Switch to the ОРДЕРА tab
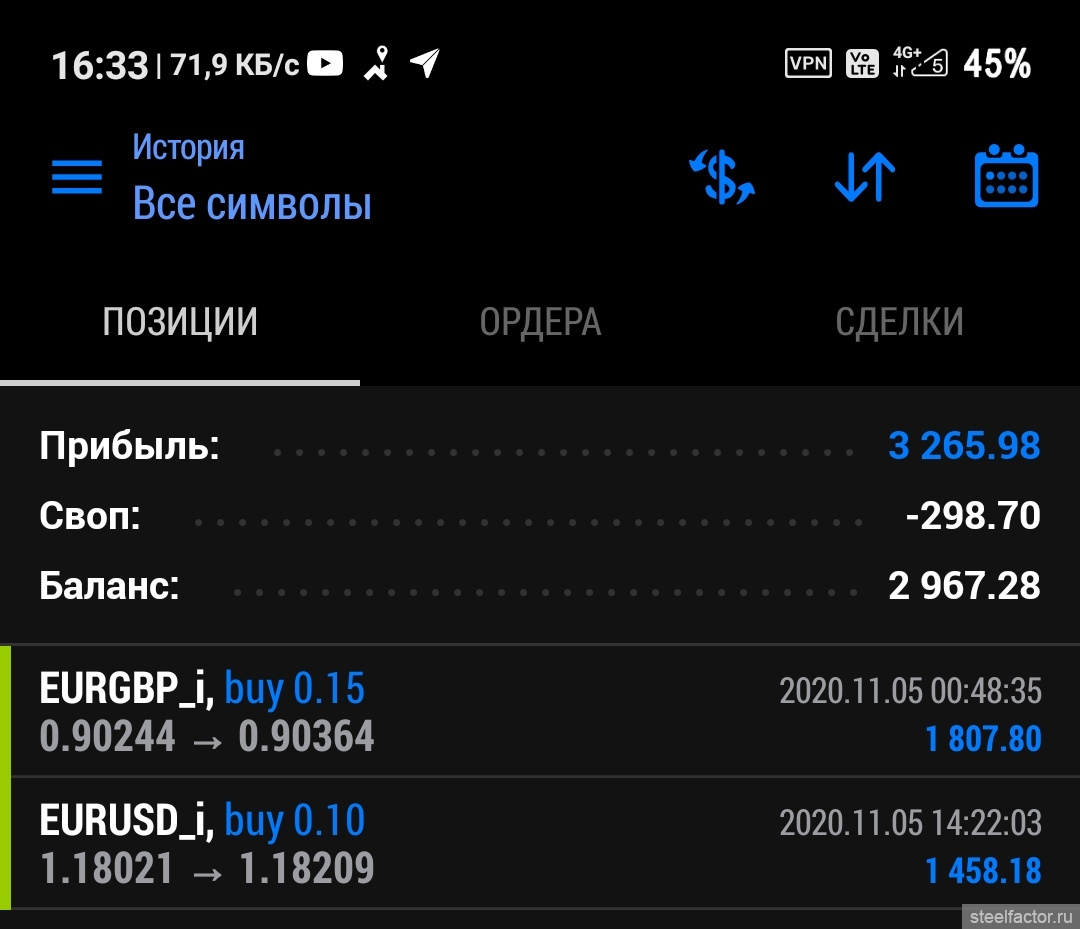The image size is (1080, 929). click(540, 322)
